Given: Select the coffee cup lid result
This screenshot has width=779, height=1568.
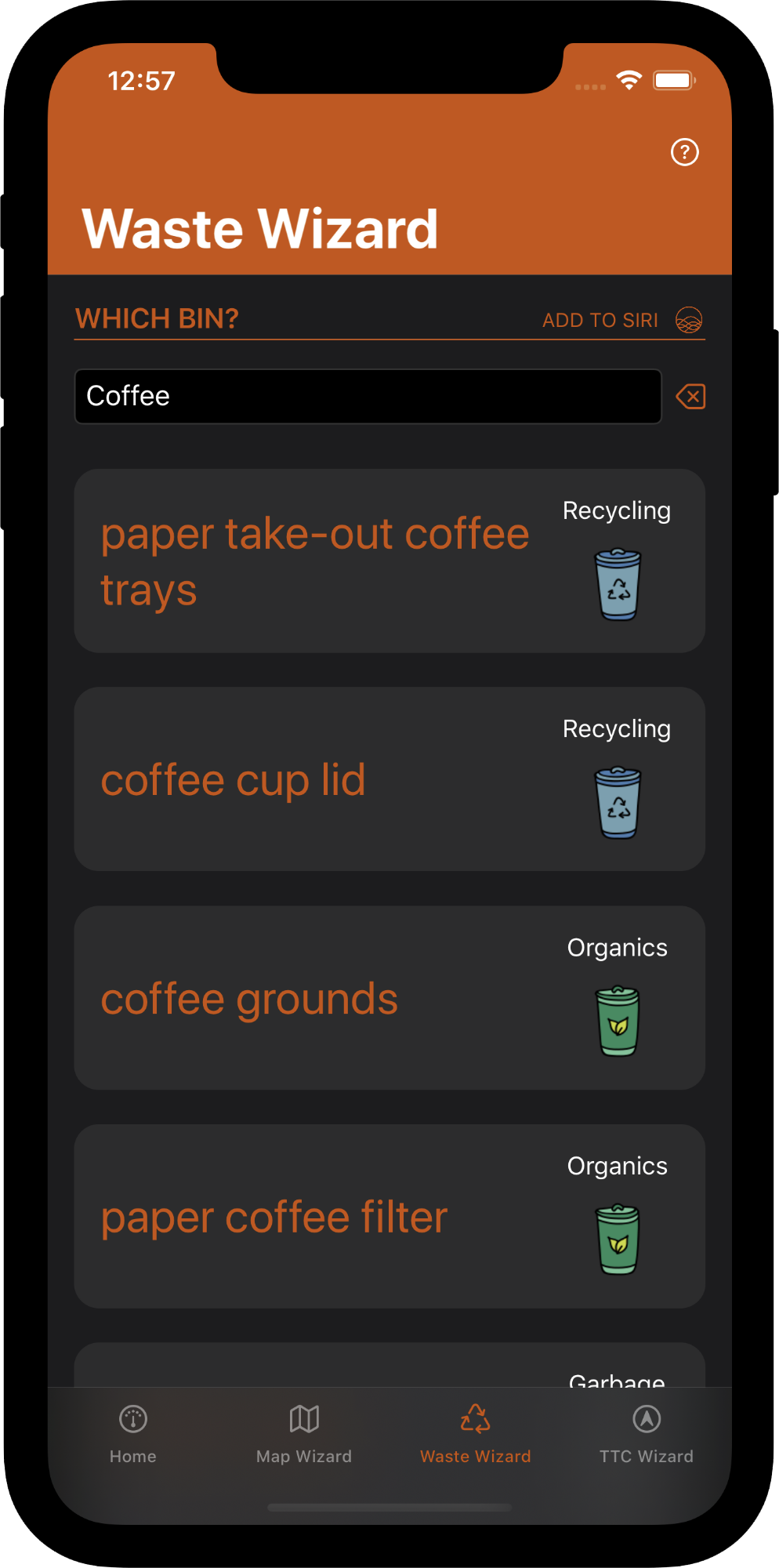Looking at the screenshot, I should [x=389, y=779].
